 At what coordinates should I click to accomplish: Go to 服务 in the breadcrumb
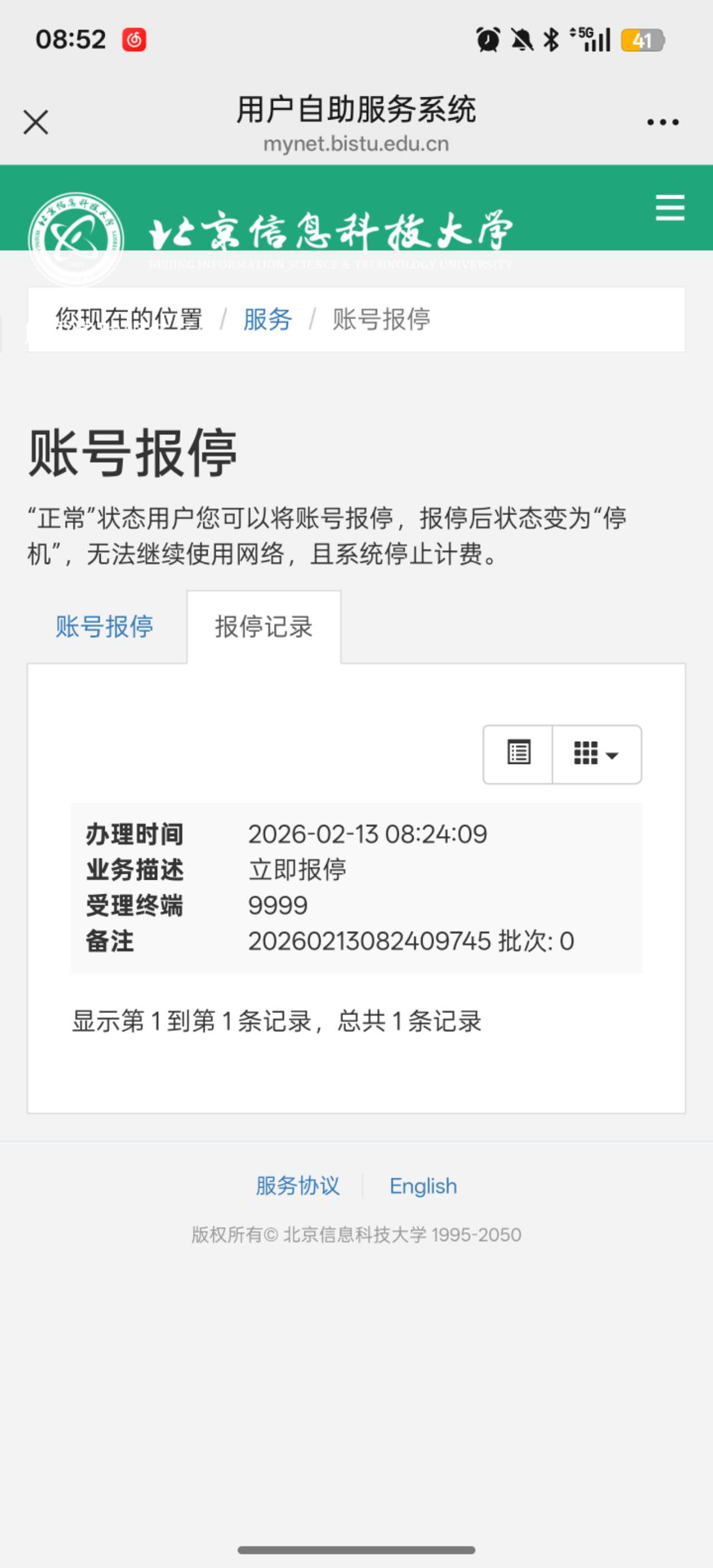click(x=267, y=319)
